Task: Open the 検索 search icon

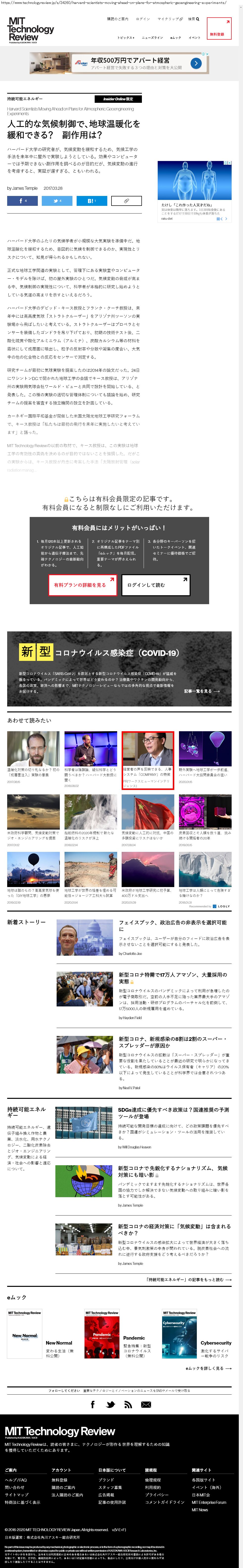Action: 193,19
